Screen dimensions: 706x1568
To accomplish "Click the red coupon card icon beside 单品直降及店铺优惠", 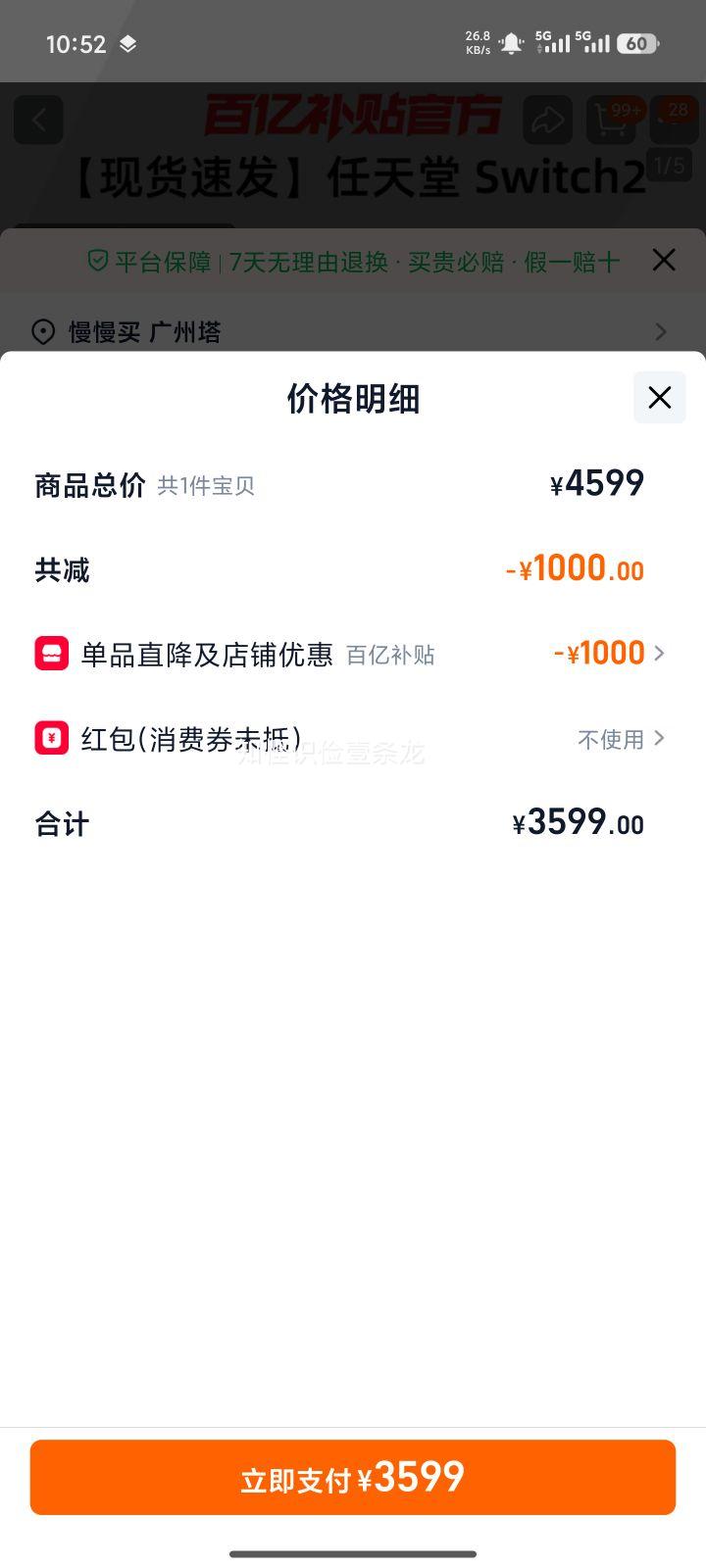I will click(50, 653).
